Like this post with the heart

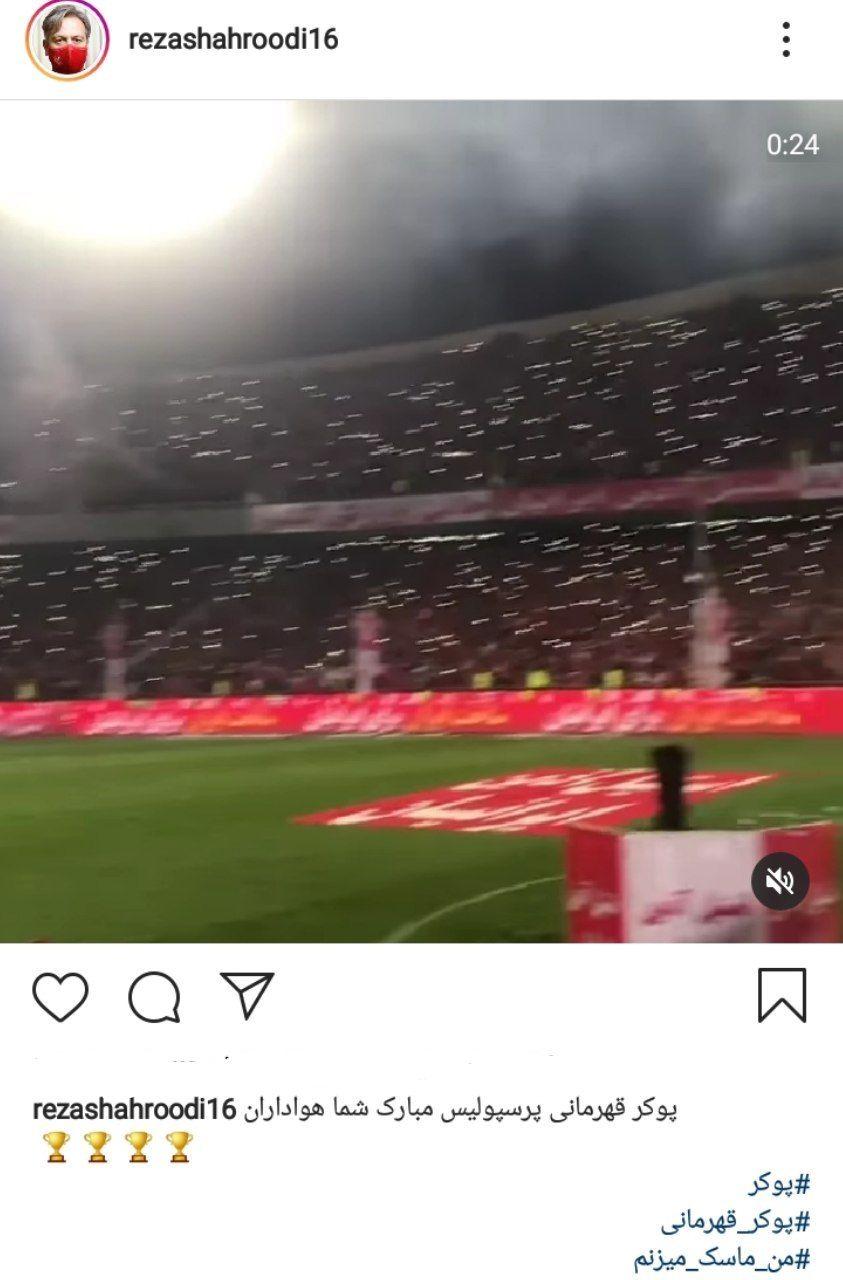coord(60,996)
